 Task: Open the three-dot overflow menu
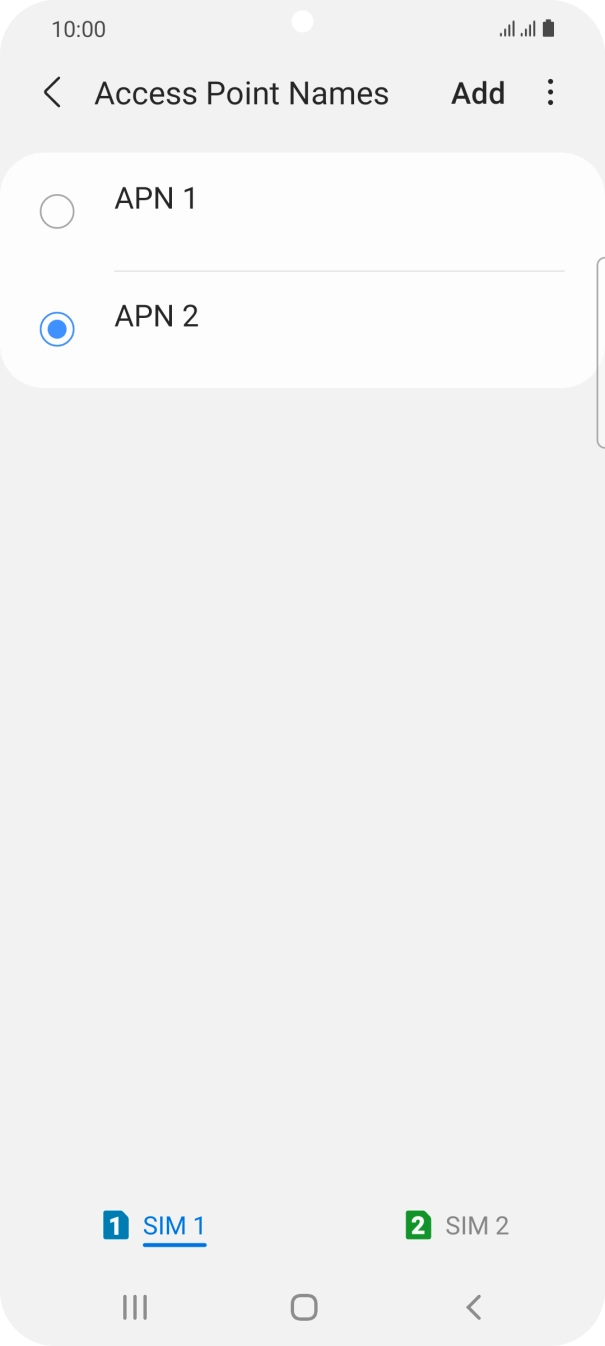click(550, 93)
